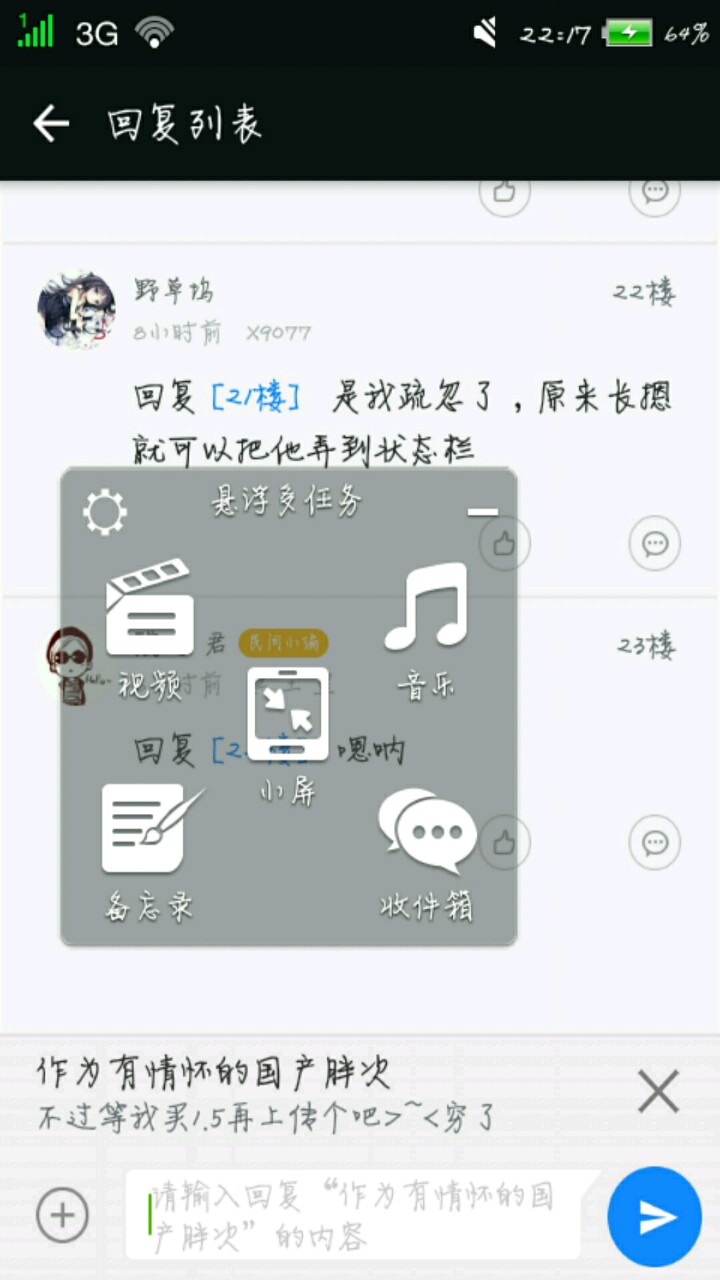Comment on the 23楼 reply
The height and width of the screenshot is (1280, 720).
coord(654,842)
